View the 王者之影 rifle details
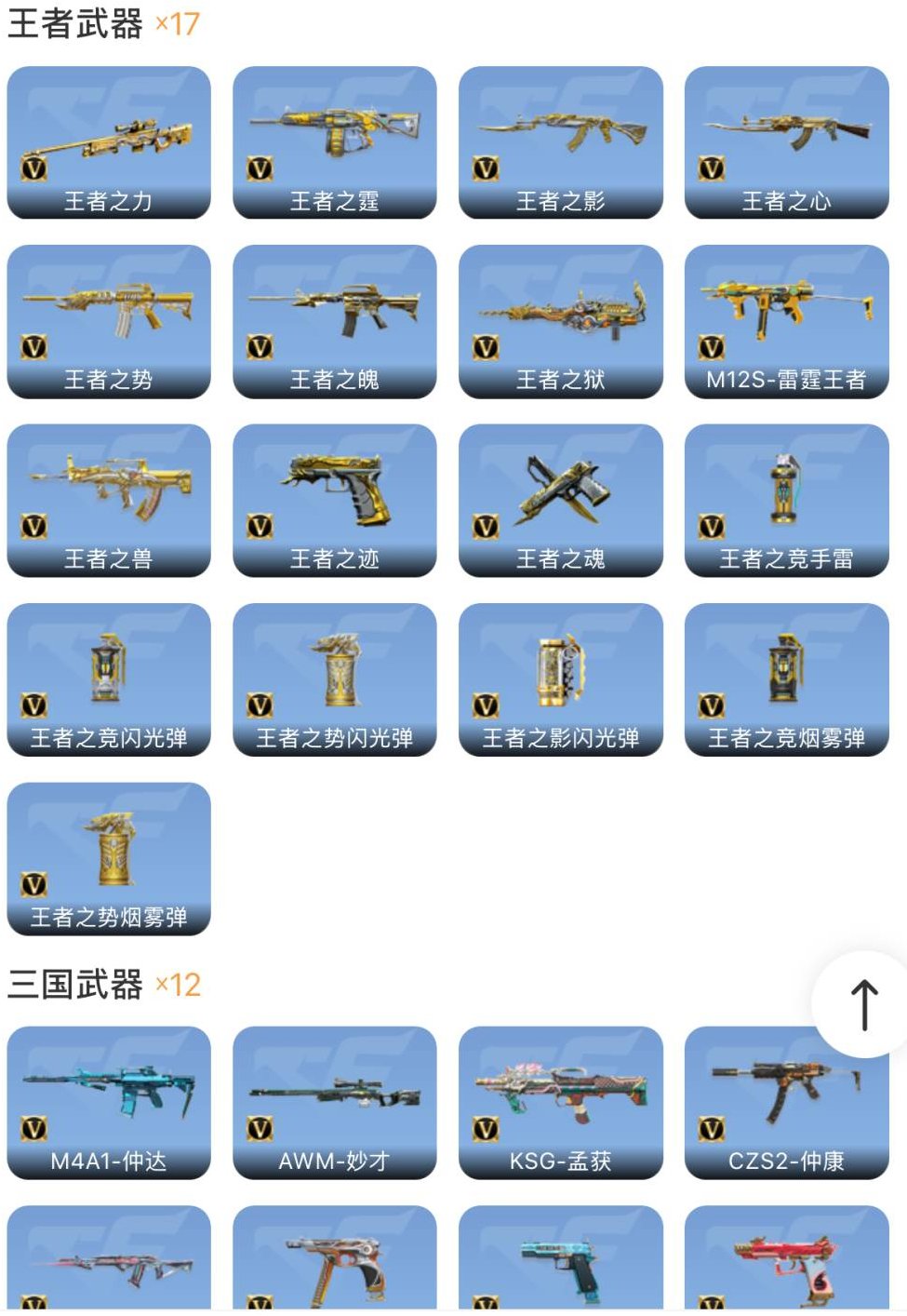 pos(562,140)
